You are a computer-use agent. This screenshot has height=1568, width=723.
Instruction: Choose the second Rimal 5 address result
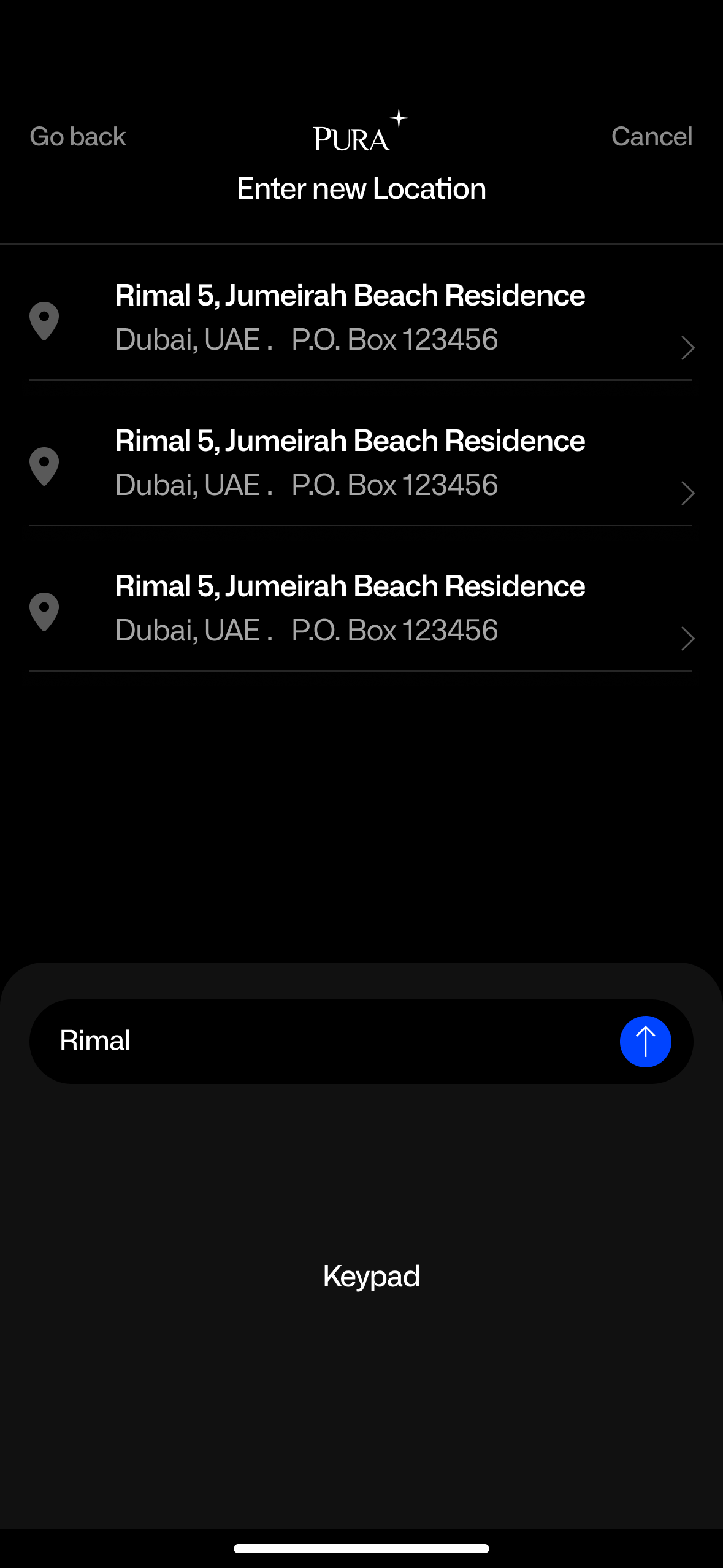[x=361, y=463]
